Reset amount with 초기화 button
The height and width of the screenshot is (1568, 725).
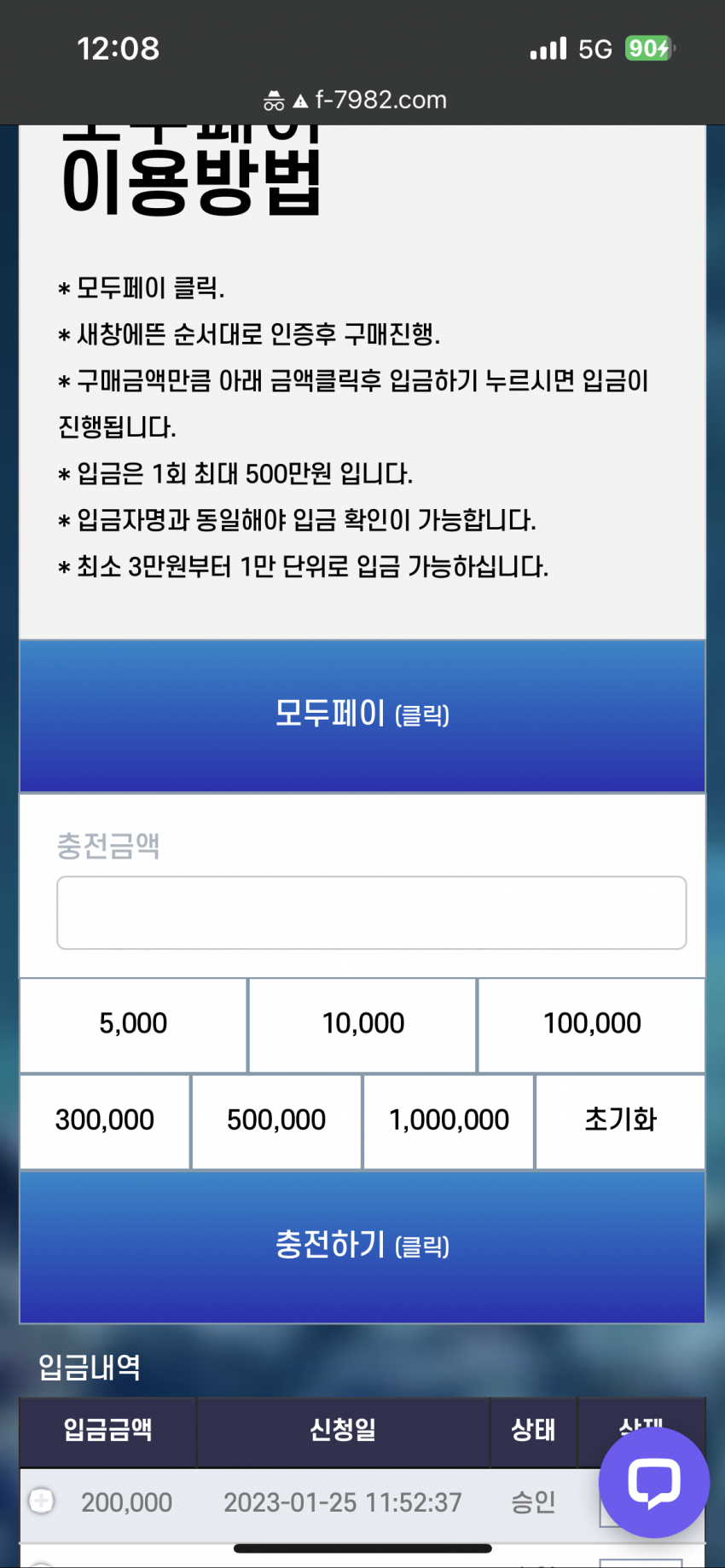[620, 1120]
